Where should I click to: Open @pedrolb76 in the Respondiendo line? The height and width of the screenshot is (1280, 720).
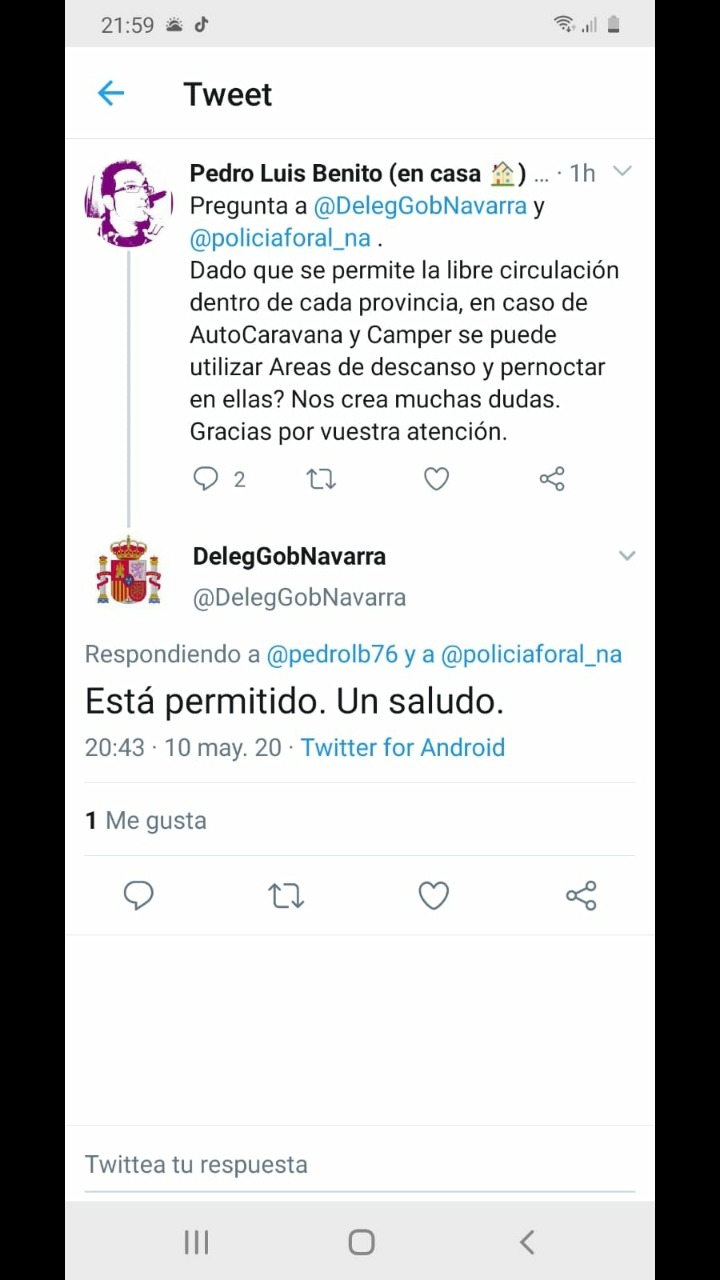332,654
